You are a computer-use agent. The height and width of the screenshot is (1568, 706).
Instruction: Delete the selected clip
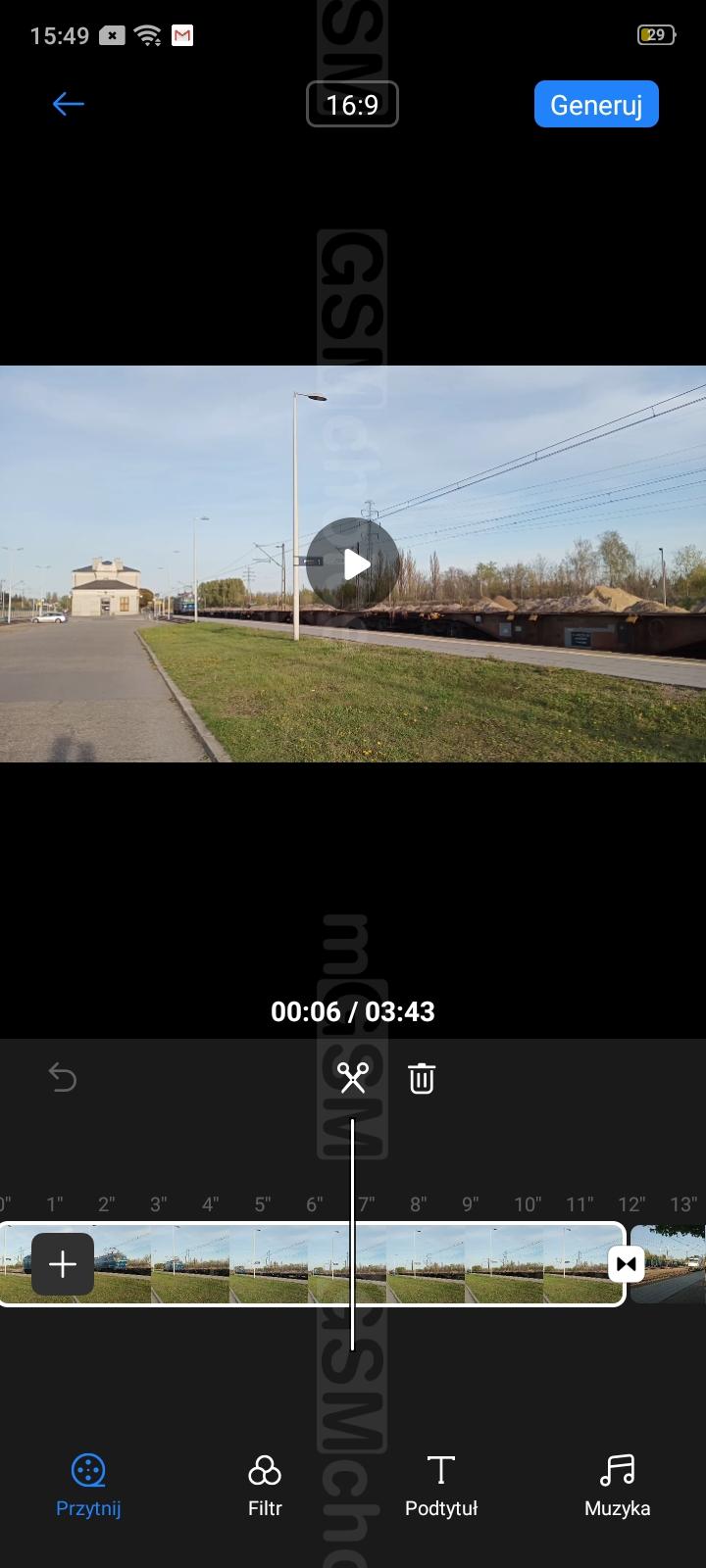422,1078
